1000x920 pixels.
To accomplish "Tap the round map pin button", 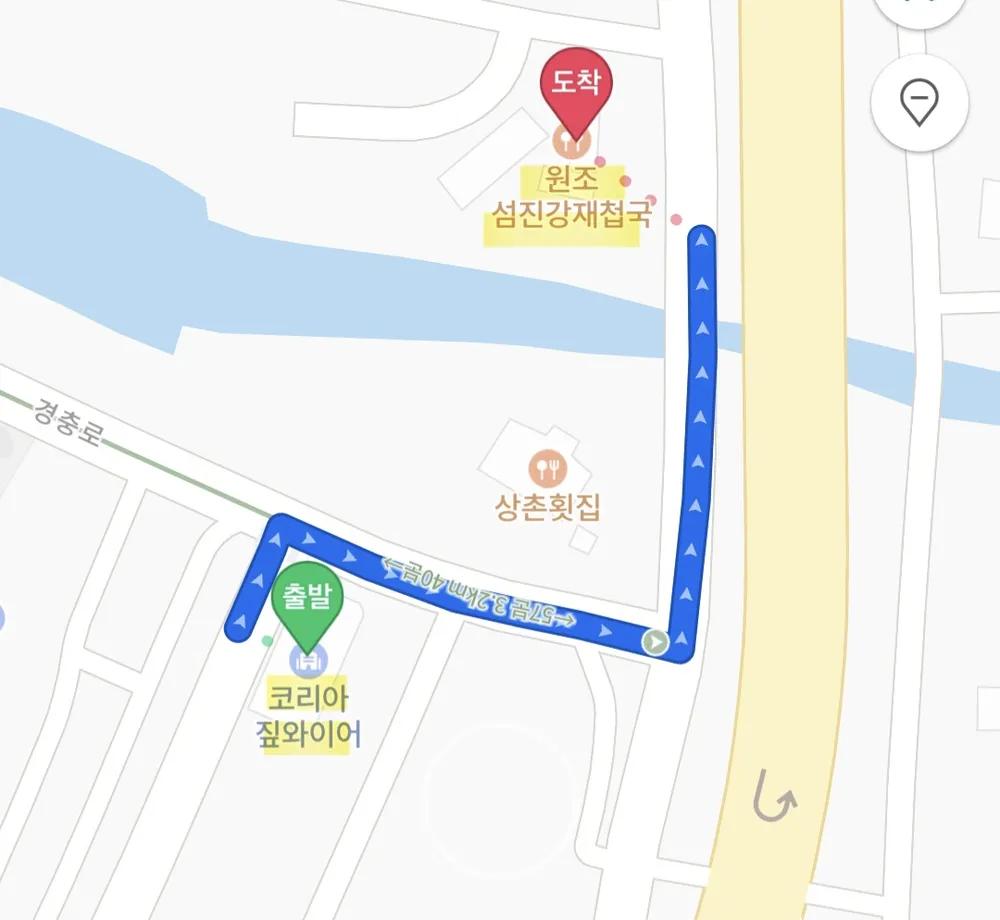I will pos(919,102).
